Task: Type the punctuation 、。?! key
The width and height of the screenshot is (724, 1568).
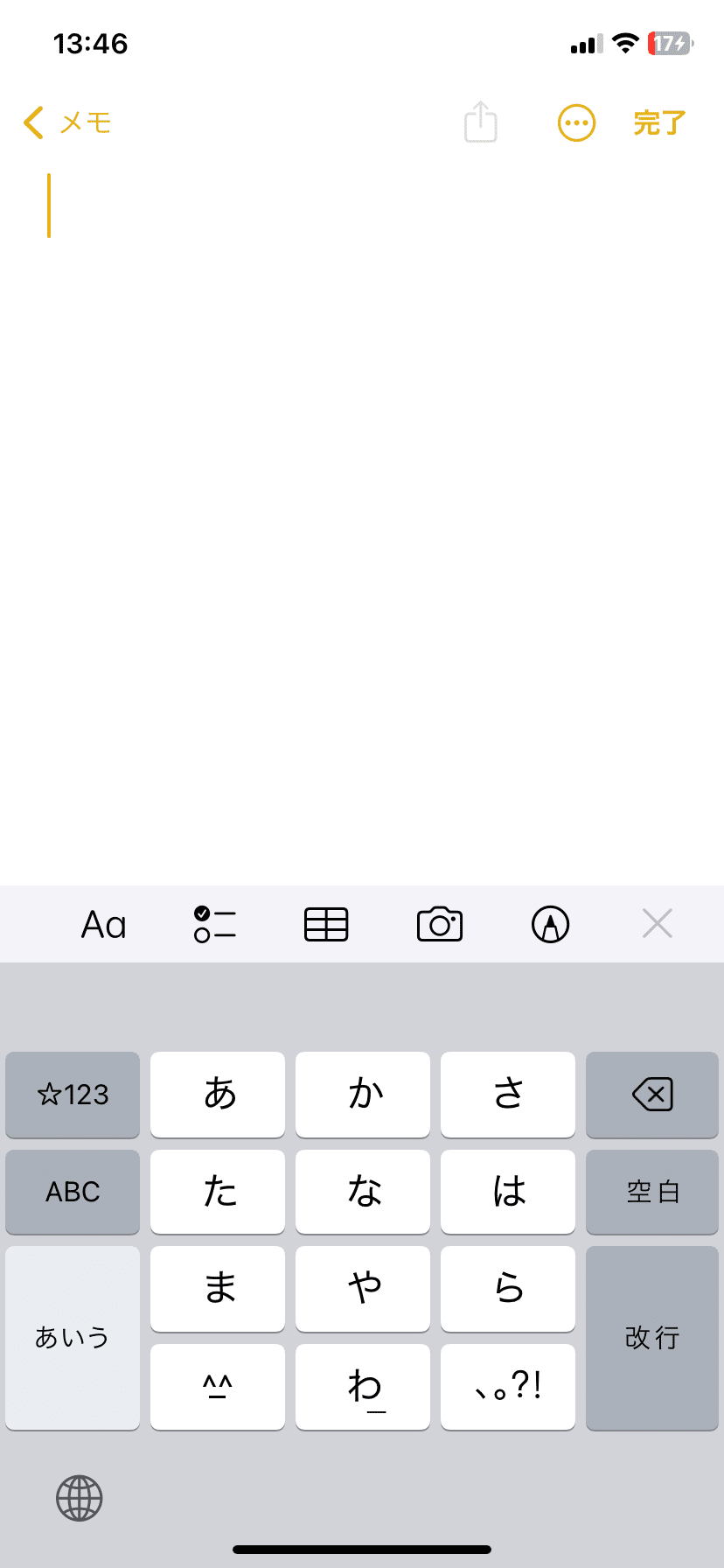Action: pos(508,1387)
